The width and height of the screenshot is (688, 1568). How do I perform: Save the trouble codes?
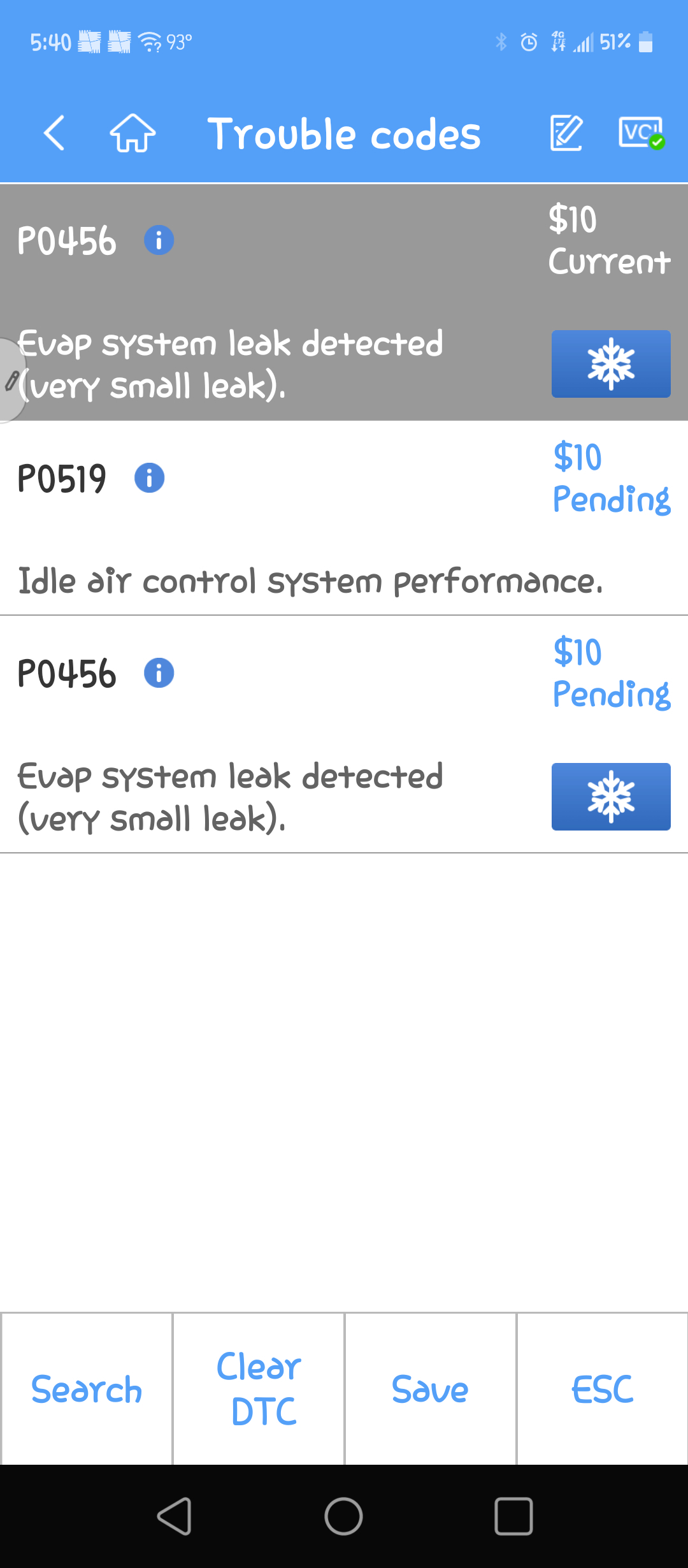[x=430, y=1390]
